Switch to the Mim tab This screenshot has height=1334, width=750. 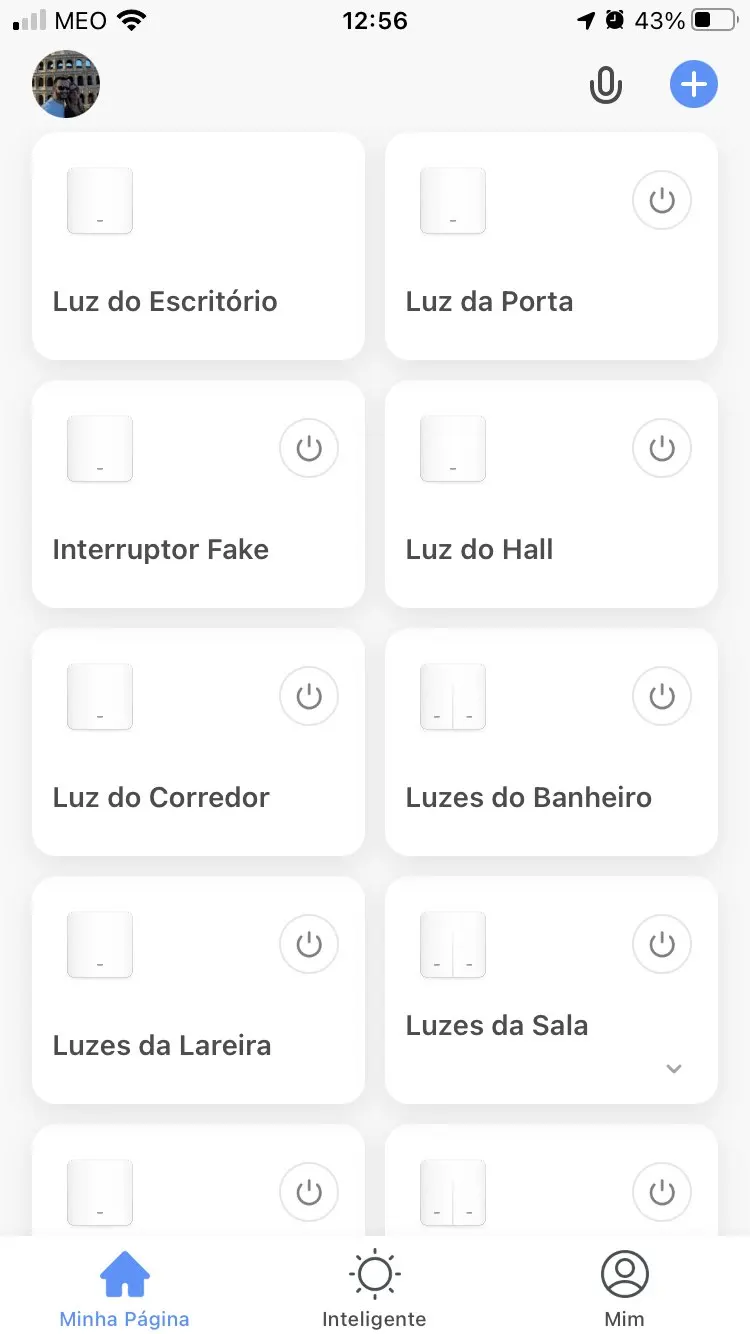pos(624,1290)
